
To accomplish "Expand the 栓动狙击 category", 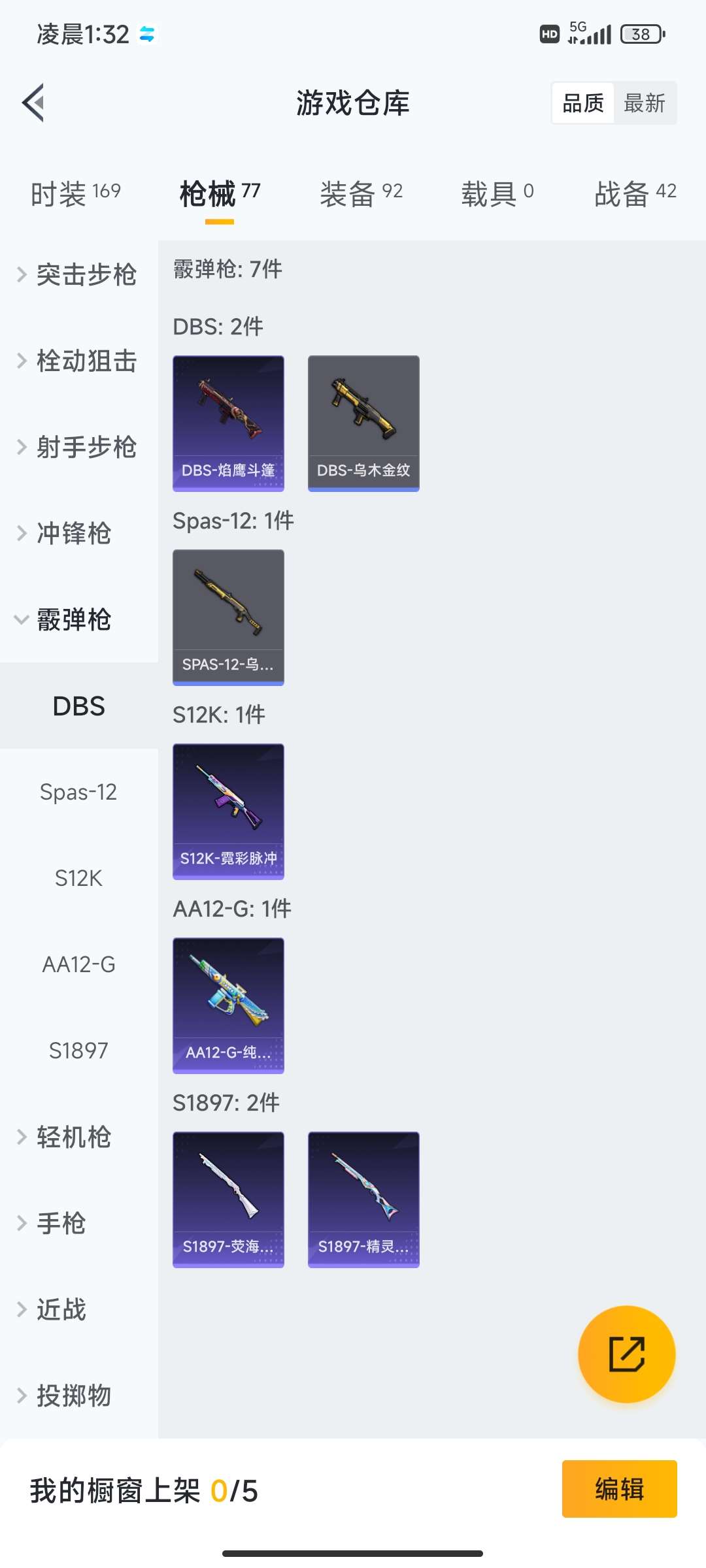I will tap(78, 361).
